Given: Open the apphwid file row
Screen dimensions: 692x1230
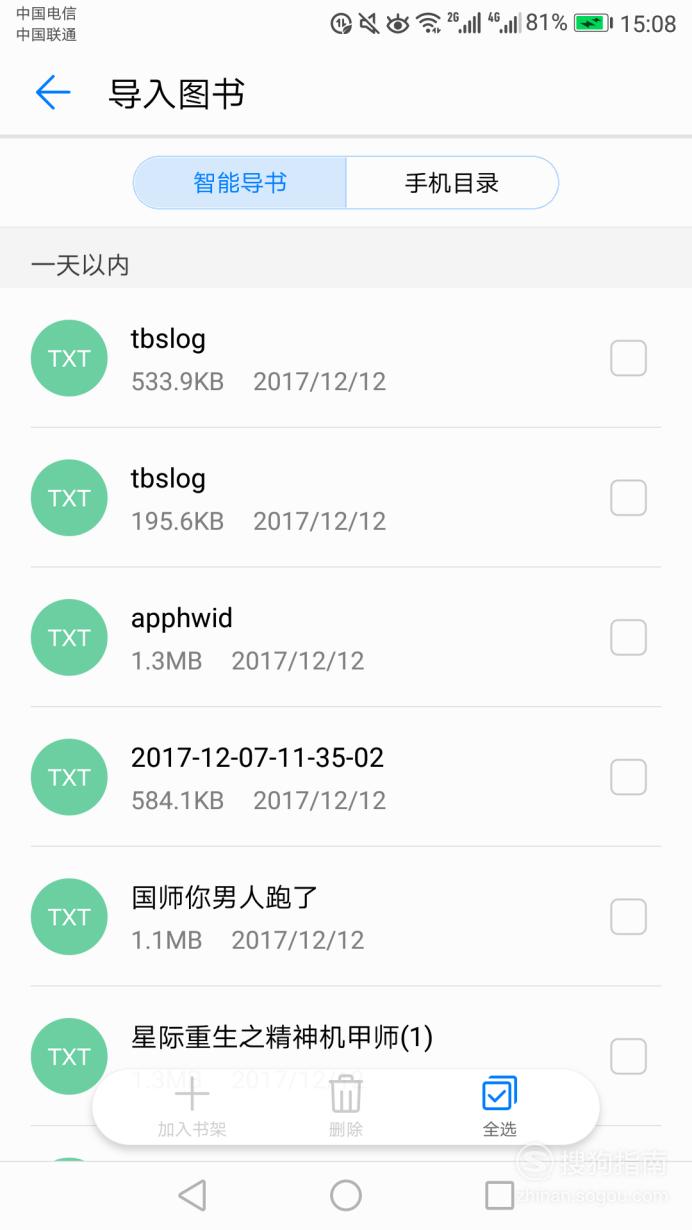Looking at the screenshot, I should tap(346, 637).
